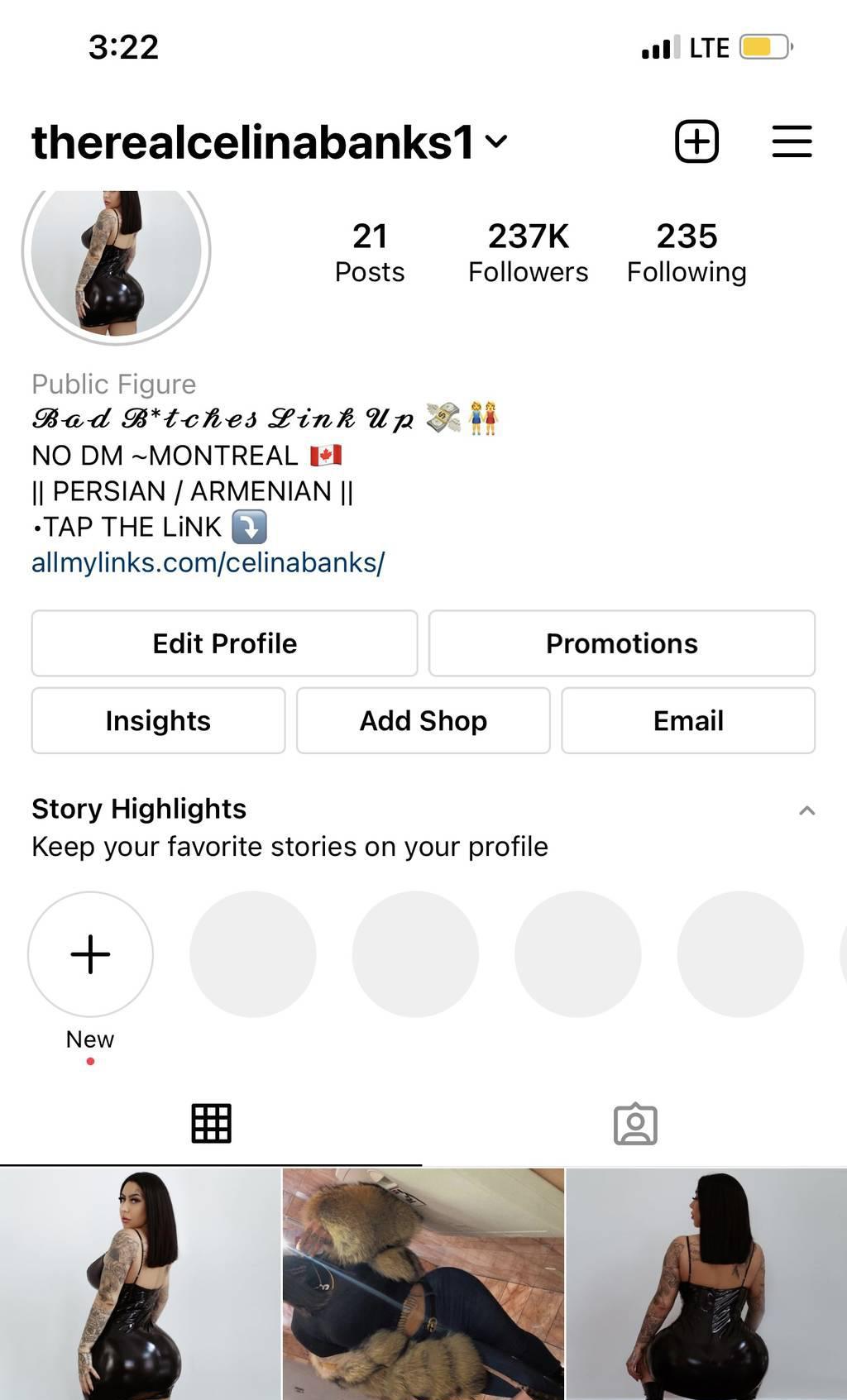Select Add Shop
Image resolution: width=847 pixels, height=1400 pixels.
pos(423,720)
